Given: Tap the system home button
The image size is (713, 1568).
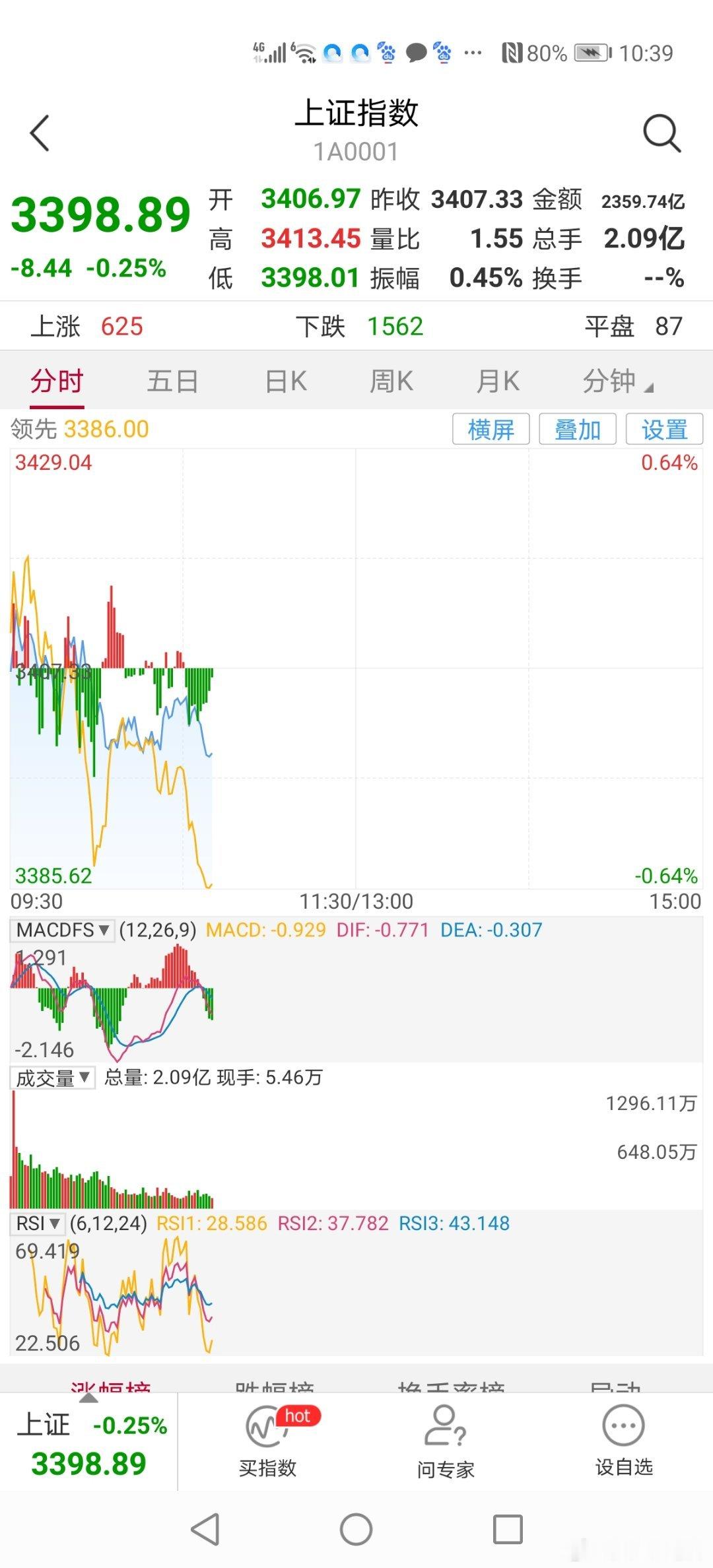Looking at the screenshot, I should (x=356, y=1529).
